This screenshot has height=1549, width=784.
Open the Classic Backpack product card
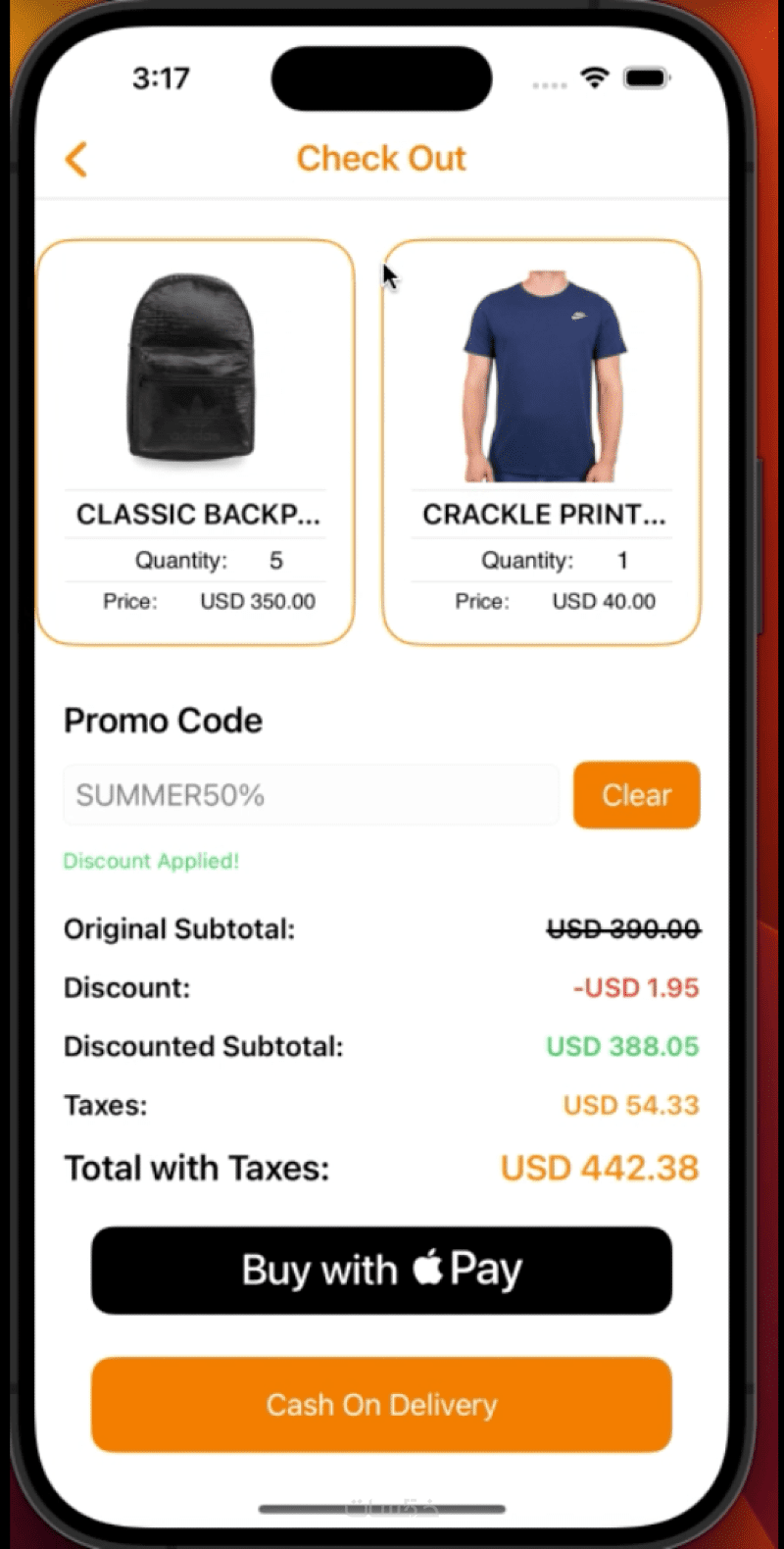(x=195, y=441)
